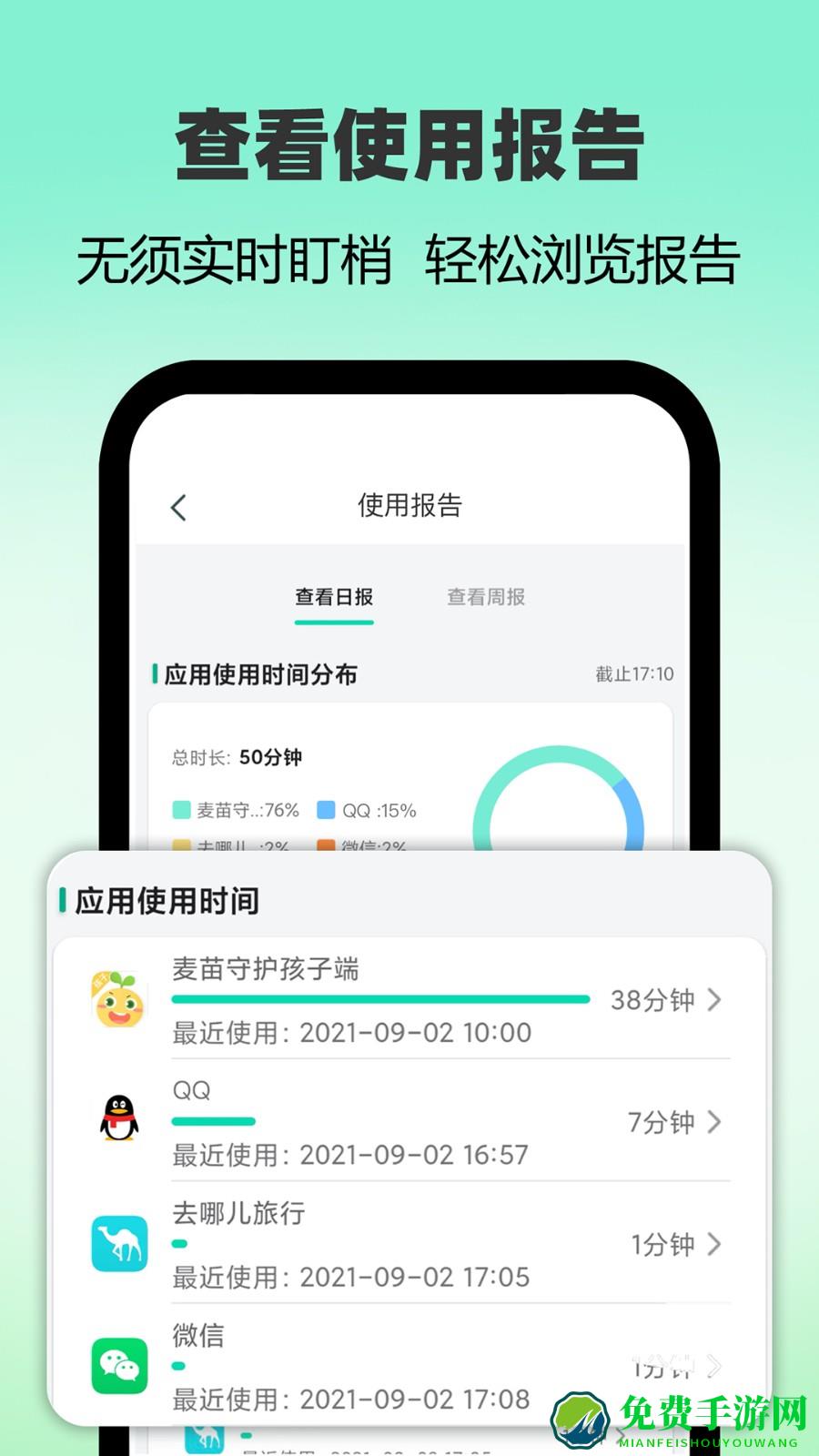Expand the QQ usage row chevron
The height and width of the screenshot is (1456, 819).
pyautogui.click(x=714, y=1122)
